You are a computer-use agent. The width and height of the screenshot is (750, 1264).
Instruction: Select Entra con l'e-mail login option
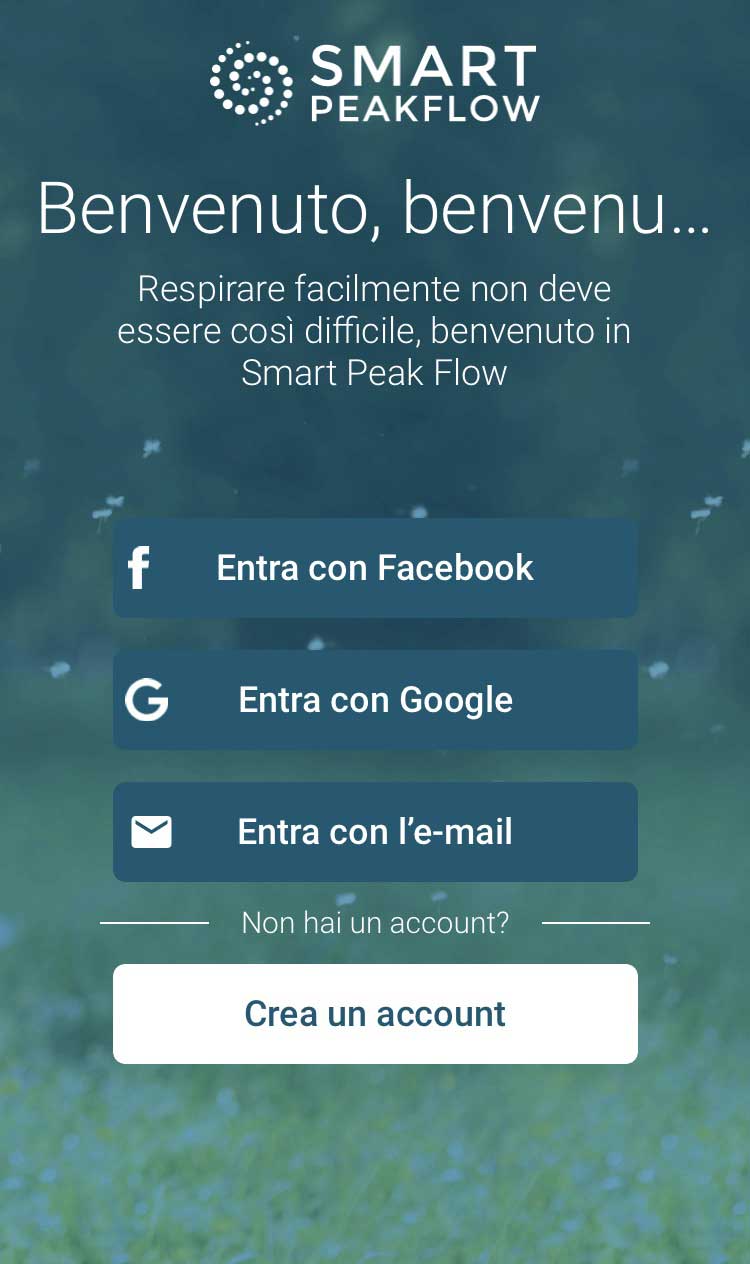tap(375, 832)
